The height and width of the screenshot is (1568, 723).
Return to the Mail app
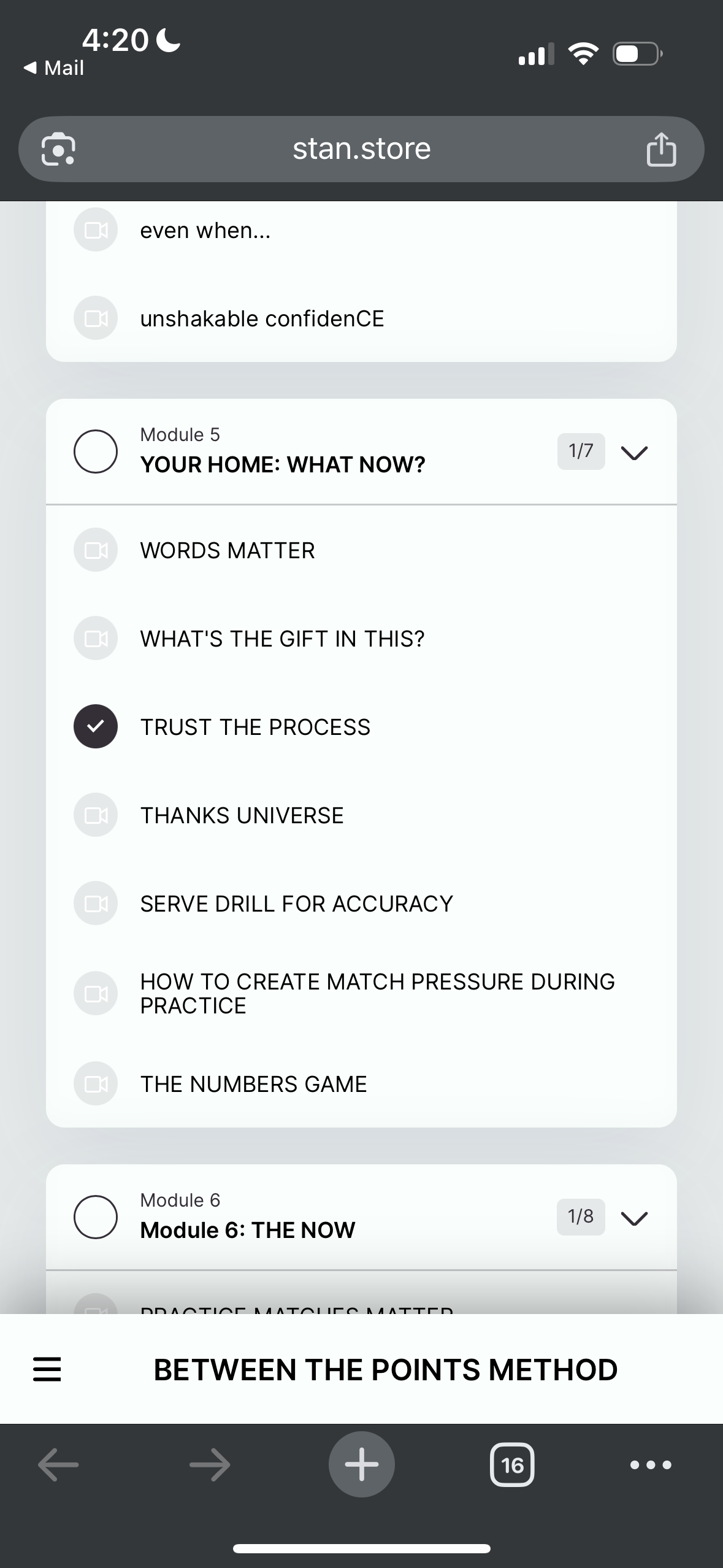coord(54,67)
